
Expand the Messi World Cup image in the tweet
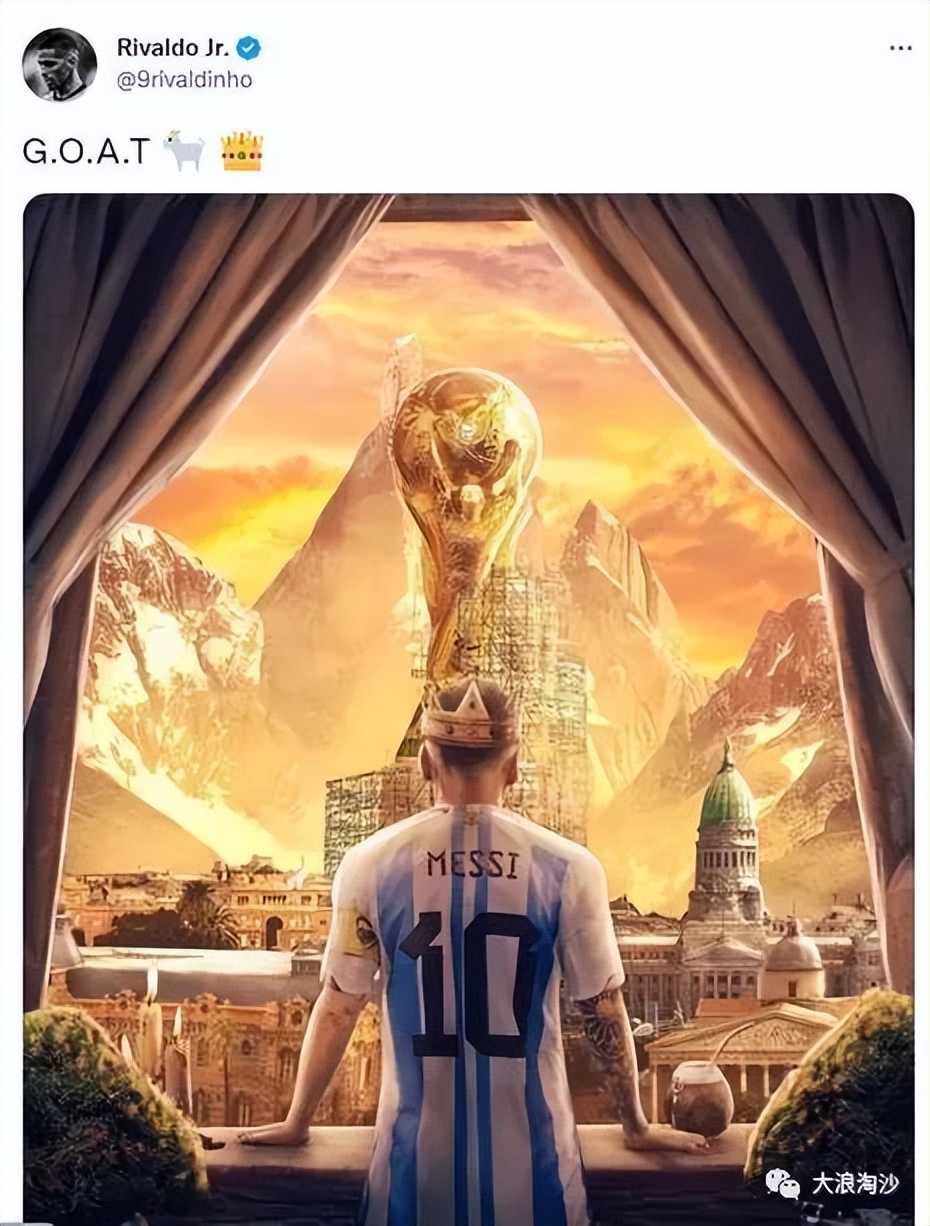468,700
